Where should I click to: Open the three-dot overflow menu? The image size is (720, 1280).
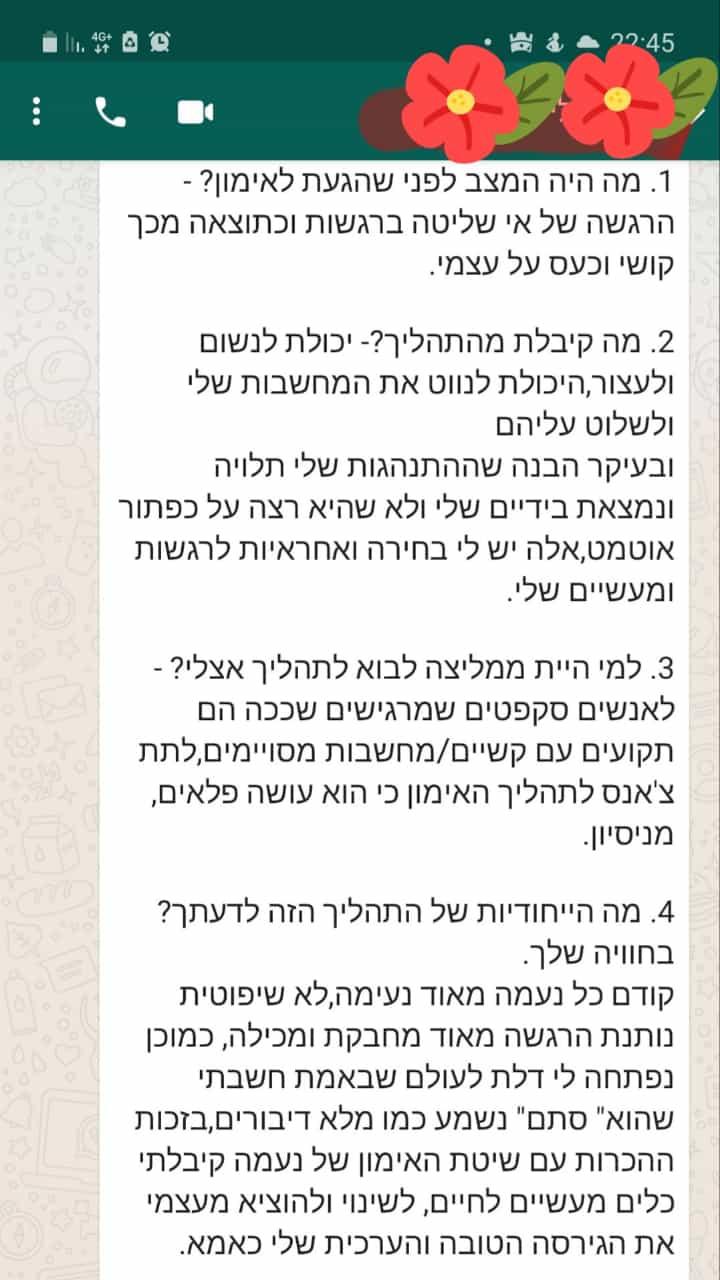pyautogui.click(x=36, y=111)
